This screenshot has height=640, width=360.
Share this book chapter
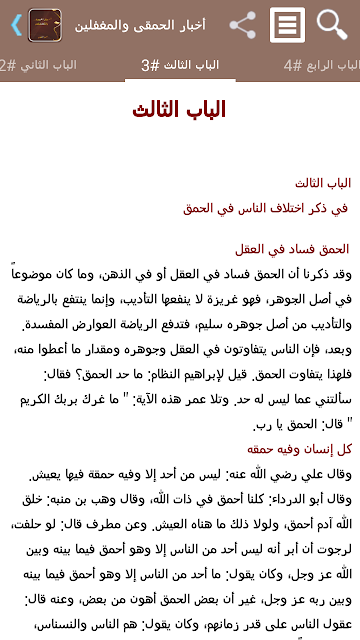pyautogui.click(x=242, y=25)
